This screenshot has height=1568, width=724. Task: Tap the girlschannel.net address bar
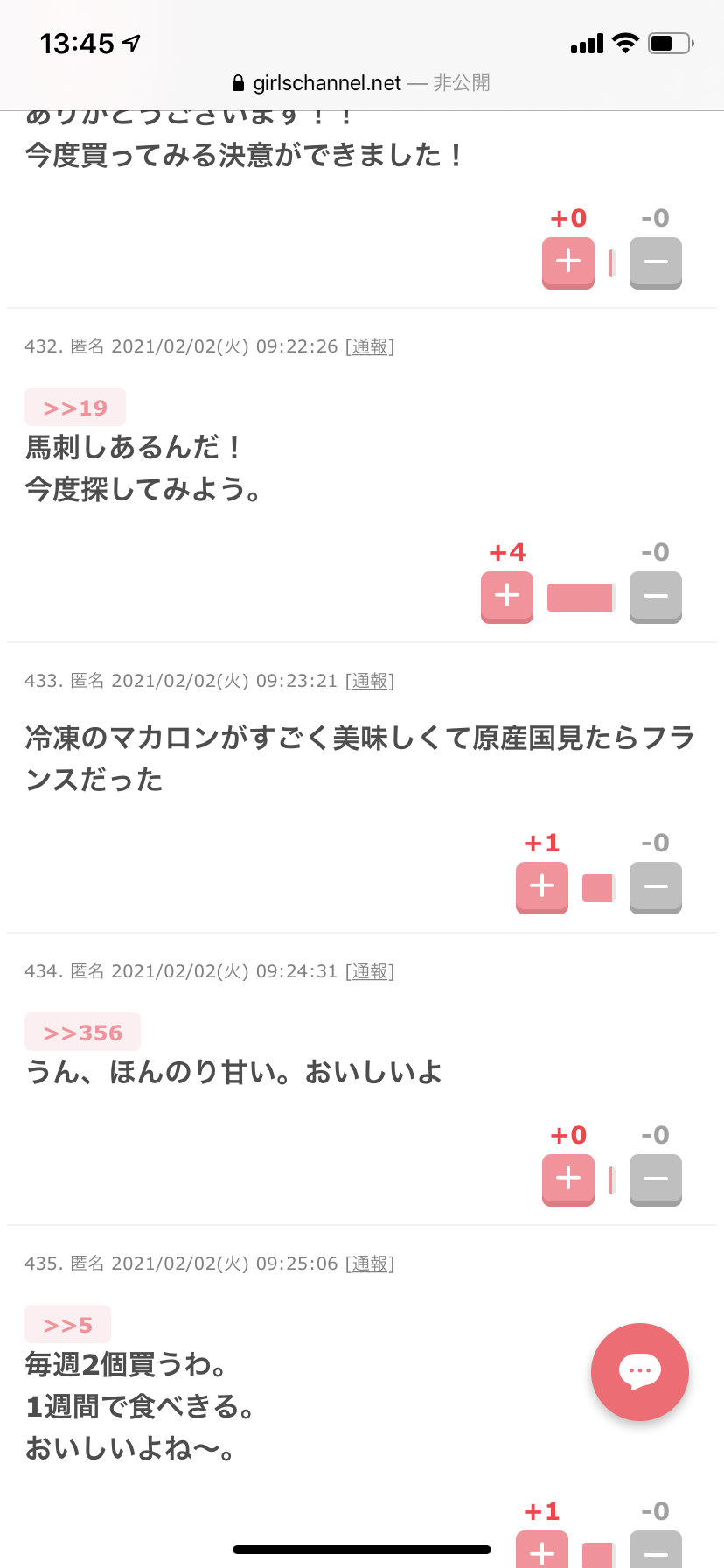361,83
